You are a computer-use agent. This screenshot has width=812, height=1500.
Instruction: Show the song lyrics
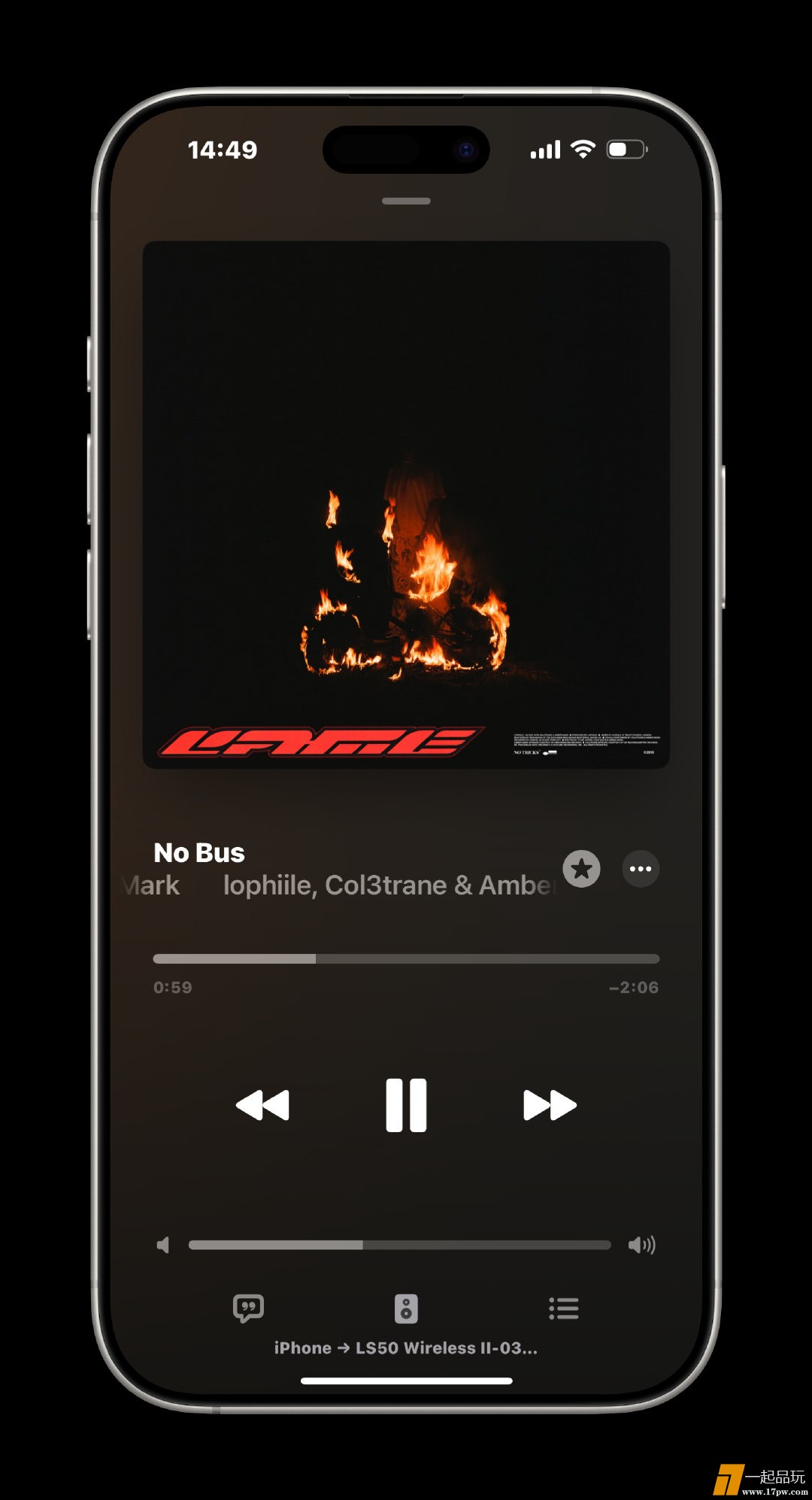coord(248,1308)
